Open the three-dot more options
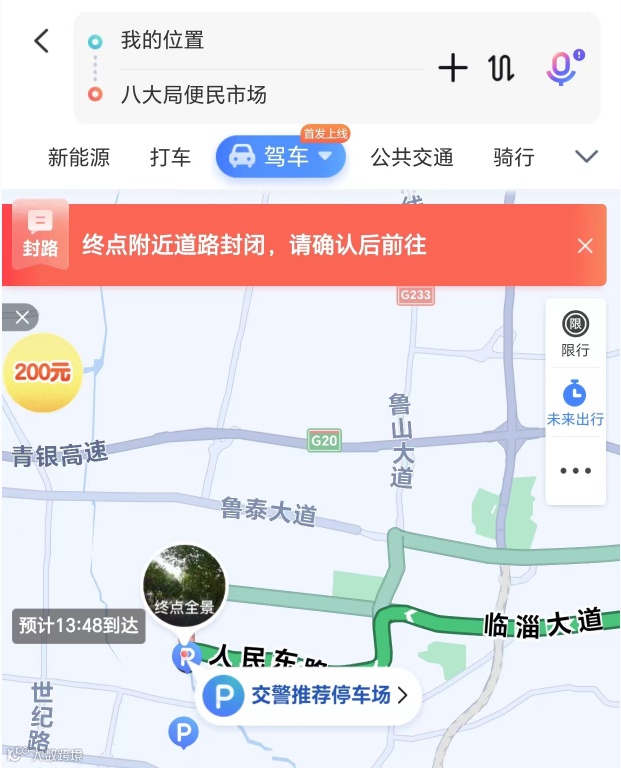The image size is (621, 768). tap(575, 471)
